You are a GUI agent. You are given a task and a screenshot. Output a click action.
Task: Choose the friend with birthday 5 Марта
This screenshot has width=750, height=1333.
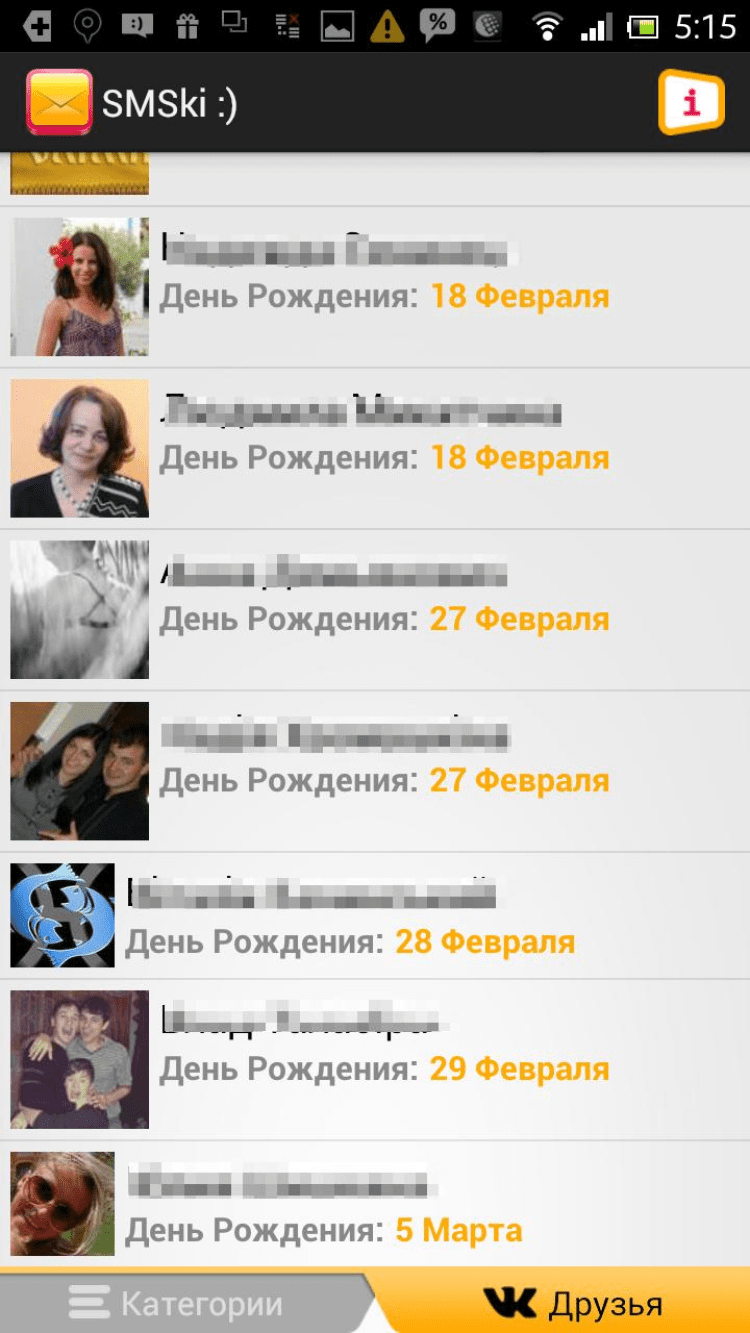[375, 1203]
